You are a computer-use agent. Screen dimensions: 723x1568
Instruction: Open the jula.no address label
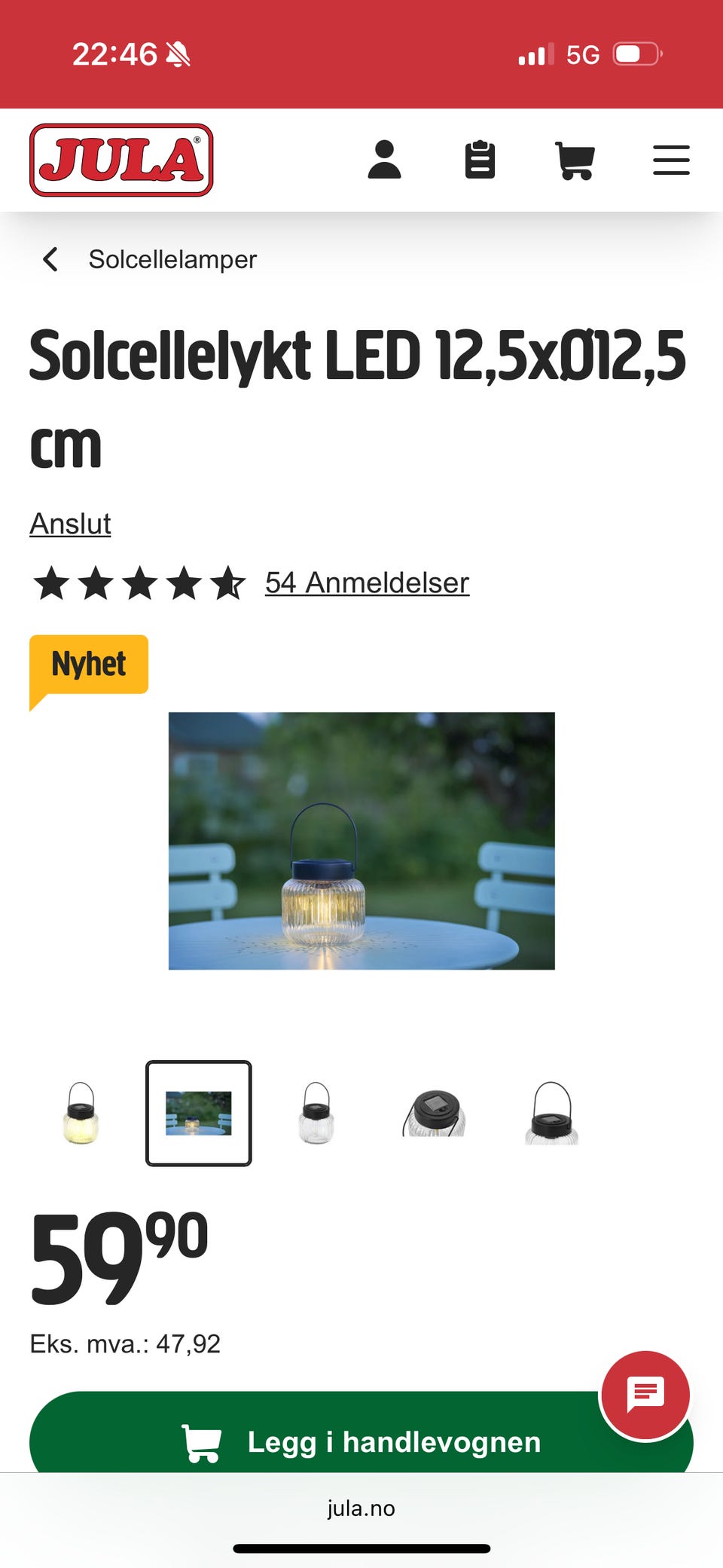(361, 1508)
